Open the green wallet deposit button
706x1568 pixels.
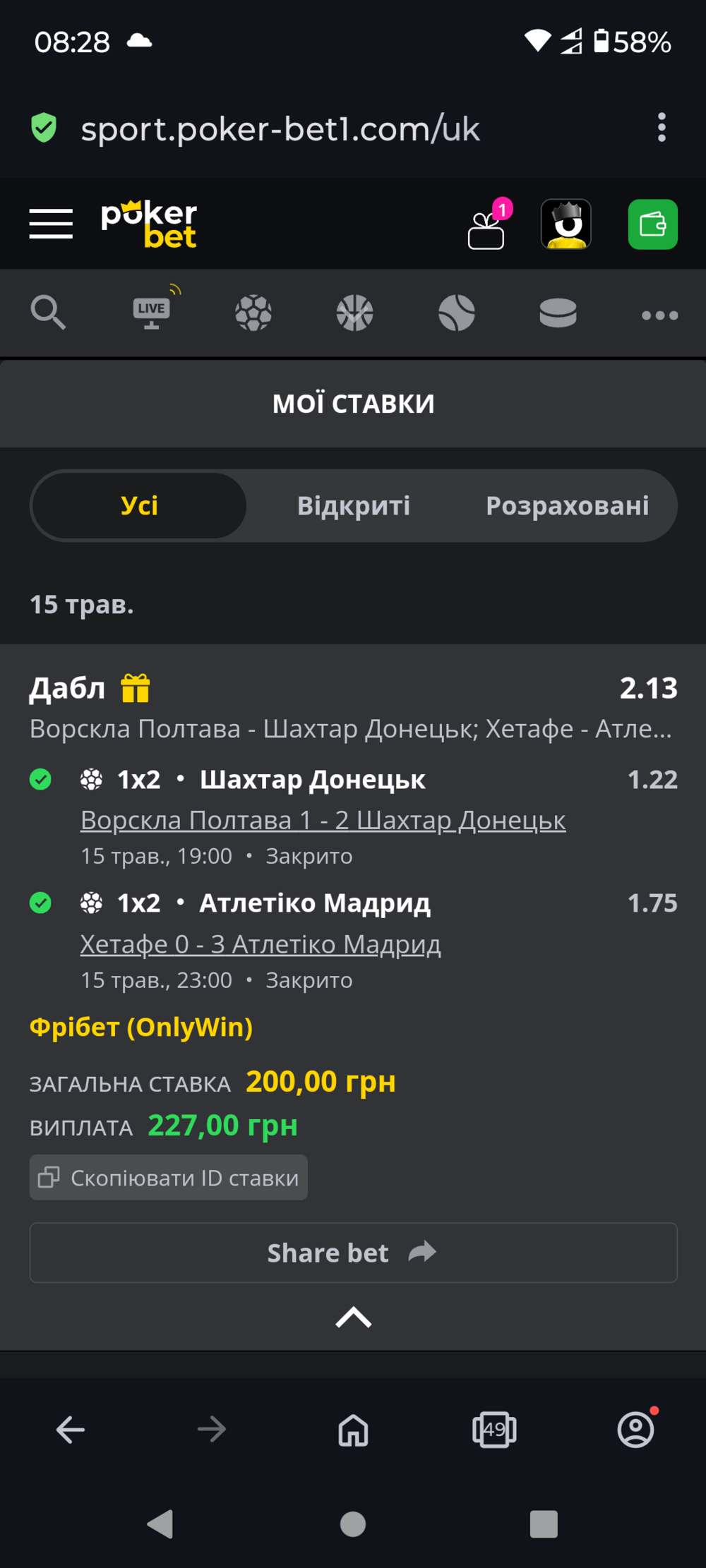click(653, 224)
